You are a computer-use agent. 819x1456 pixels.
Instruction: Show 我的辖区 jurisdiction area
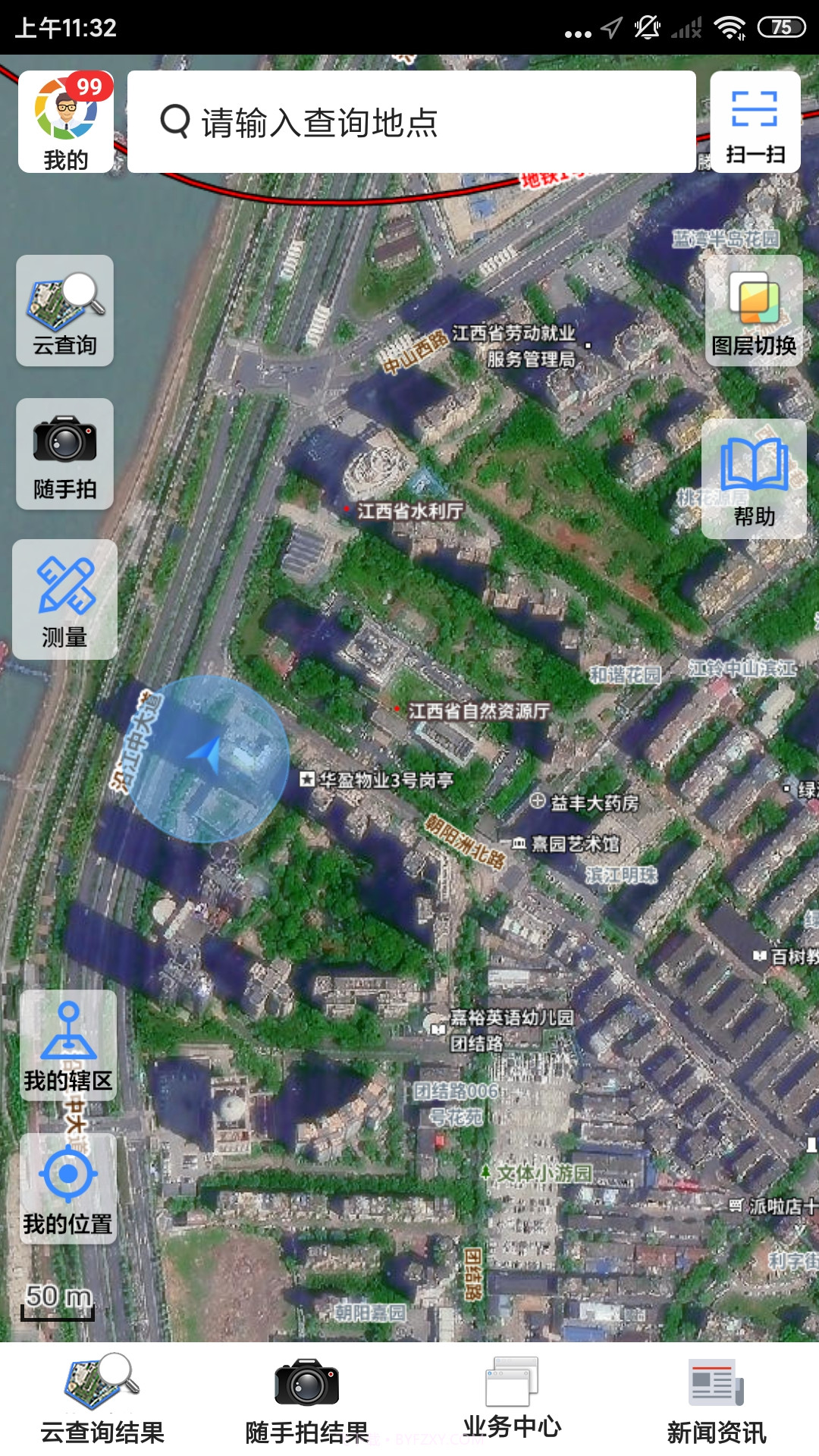click(x=67, y=1043)
